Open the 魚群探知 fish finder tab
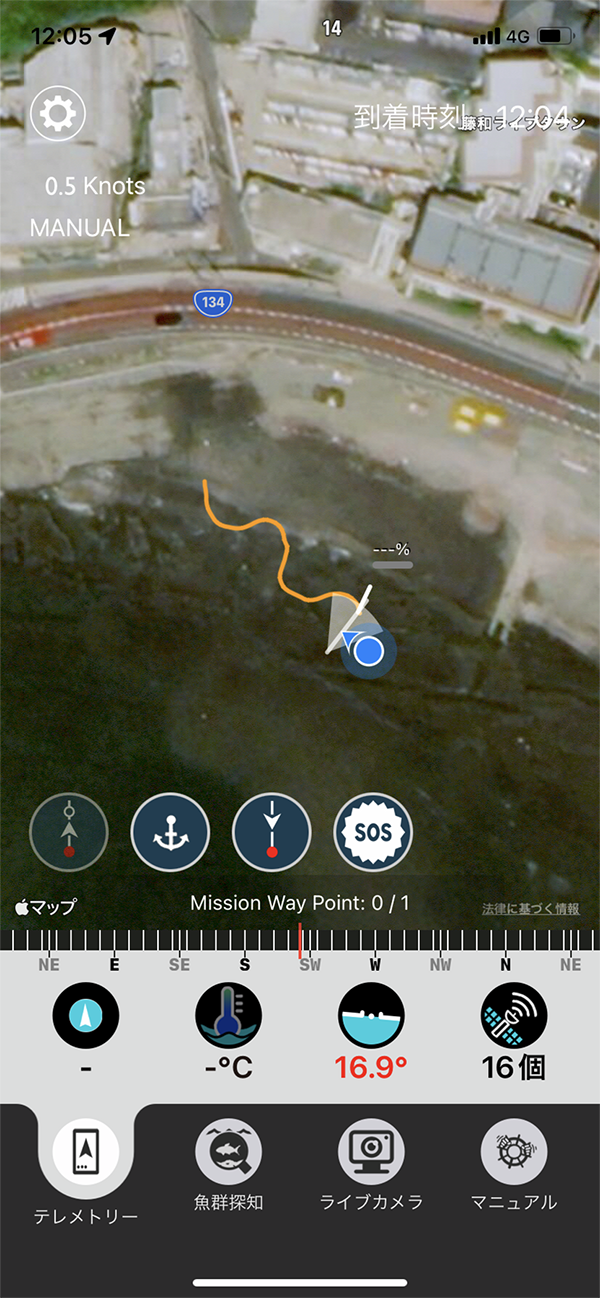This screenshot has height=1298, width=600. pos(228,1168)
